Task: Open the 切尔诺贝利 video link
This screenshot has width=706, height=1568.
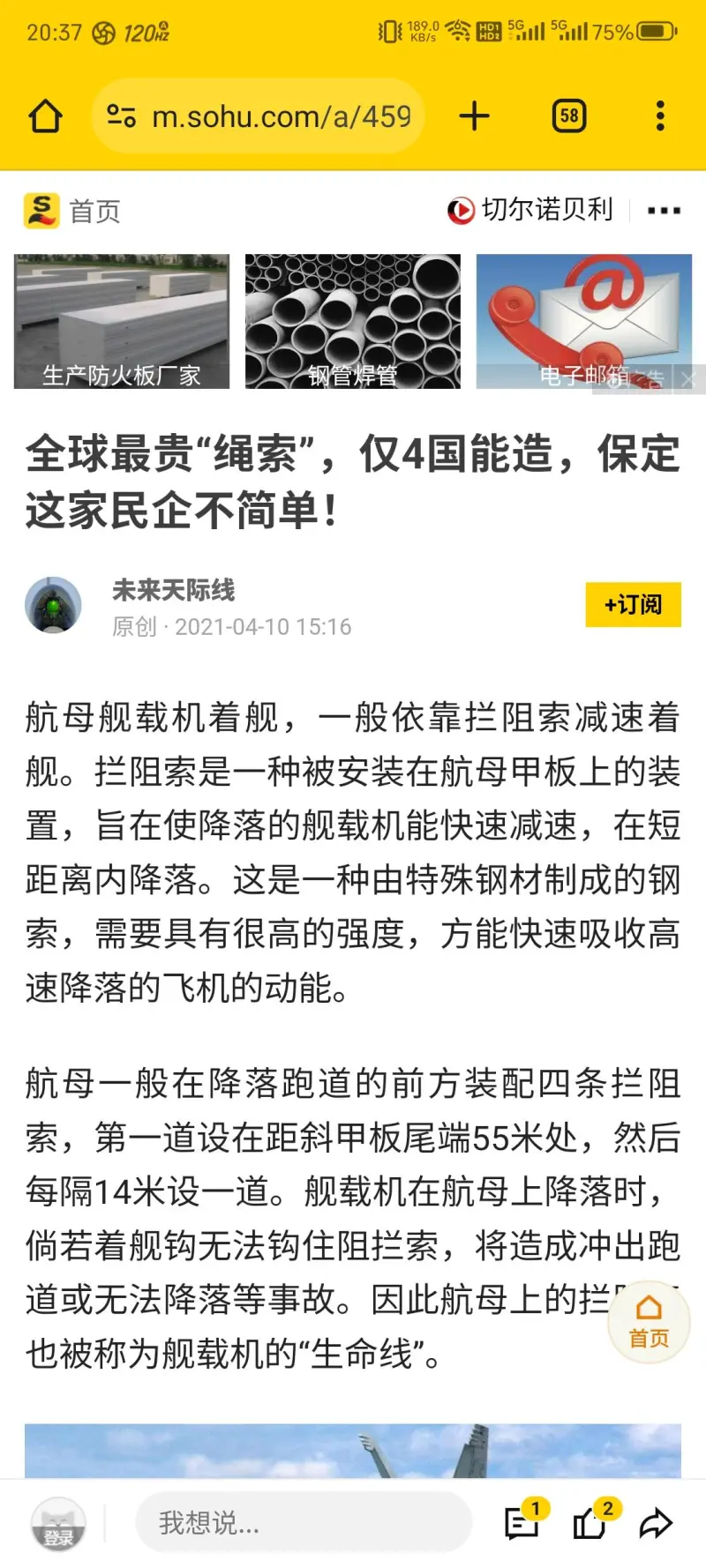Action: tap(530, 211)
